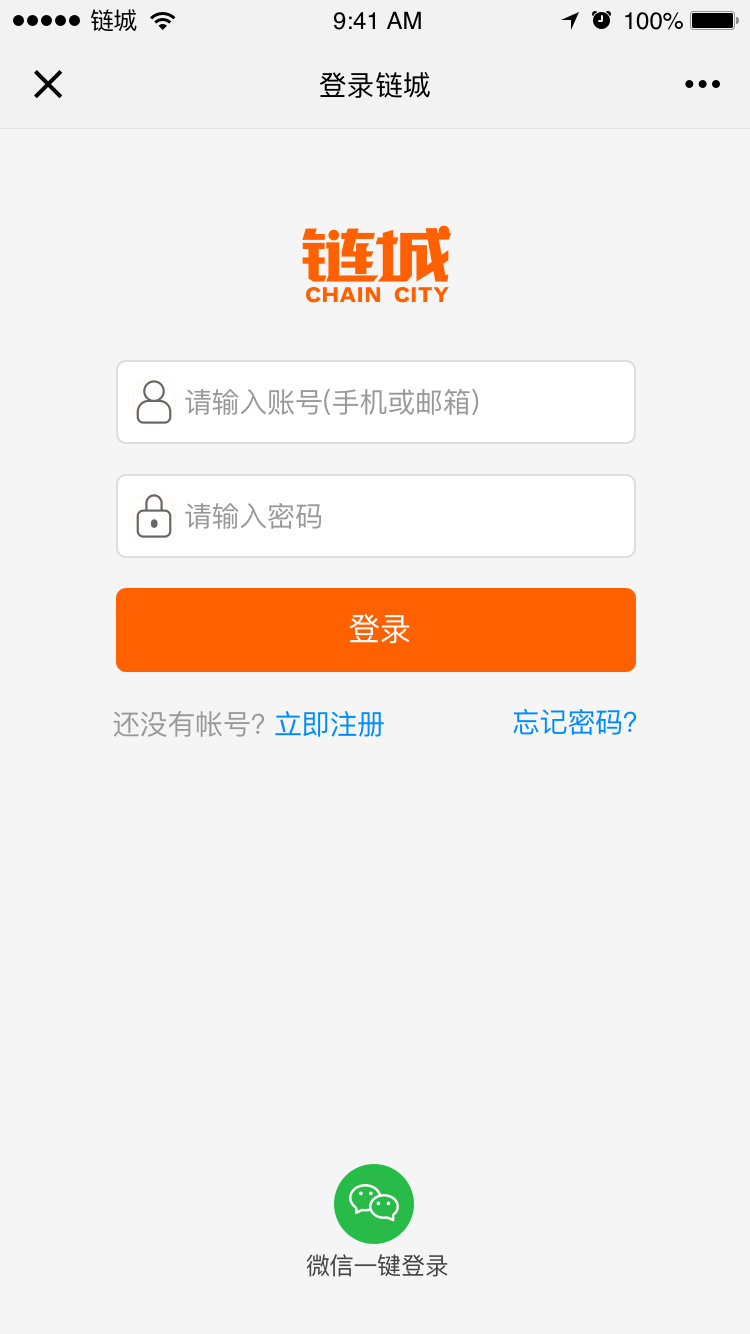The width and height of the screenshot is (750, 1334).
Task: Open the 立即注册 sign-up link
Action: tap(329, 724)
